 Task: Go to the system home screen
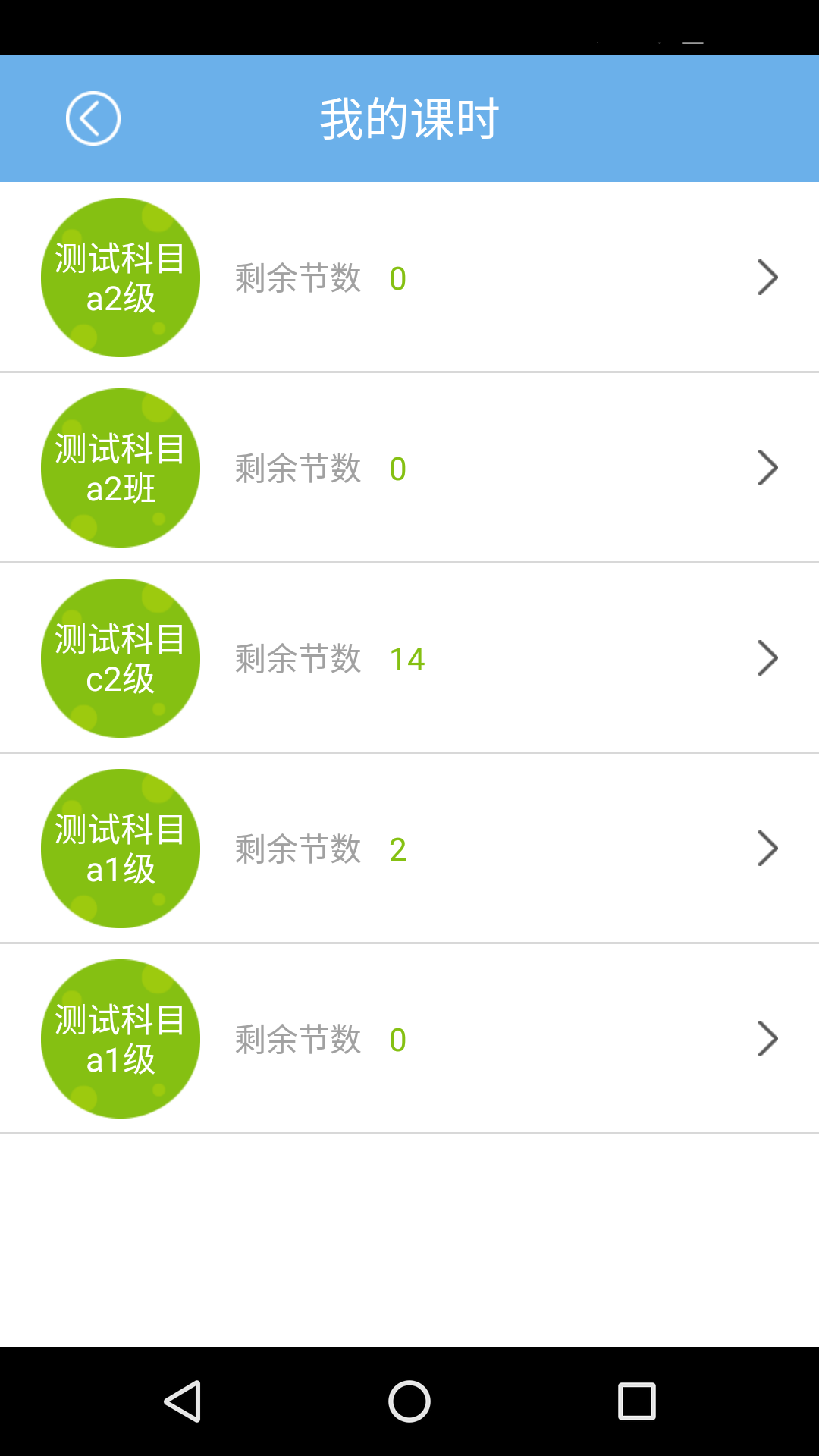(x=409, y=1401)
